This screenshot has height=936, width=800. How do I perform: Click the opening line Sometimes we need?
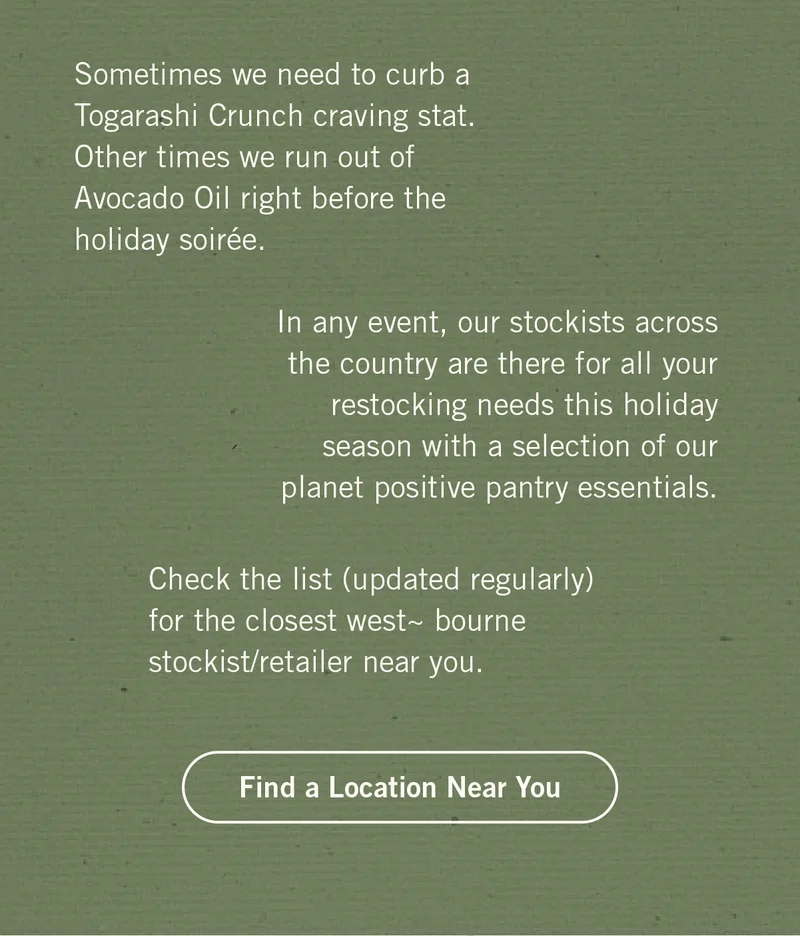[x=190, y=73]
